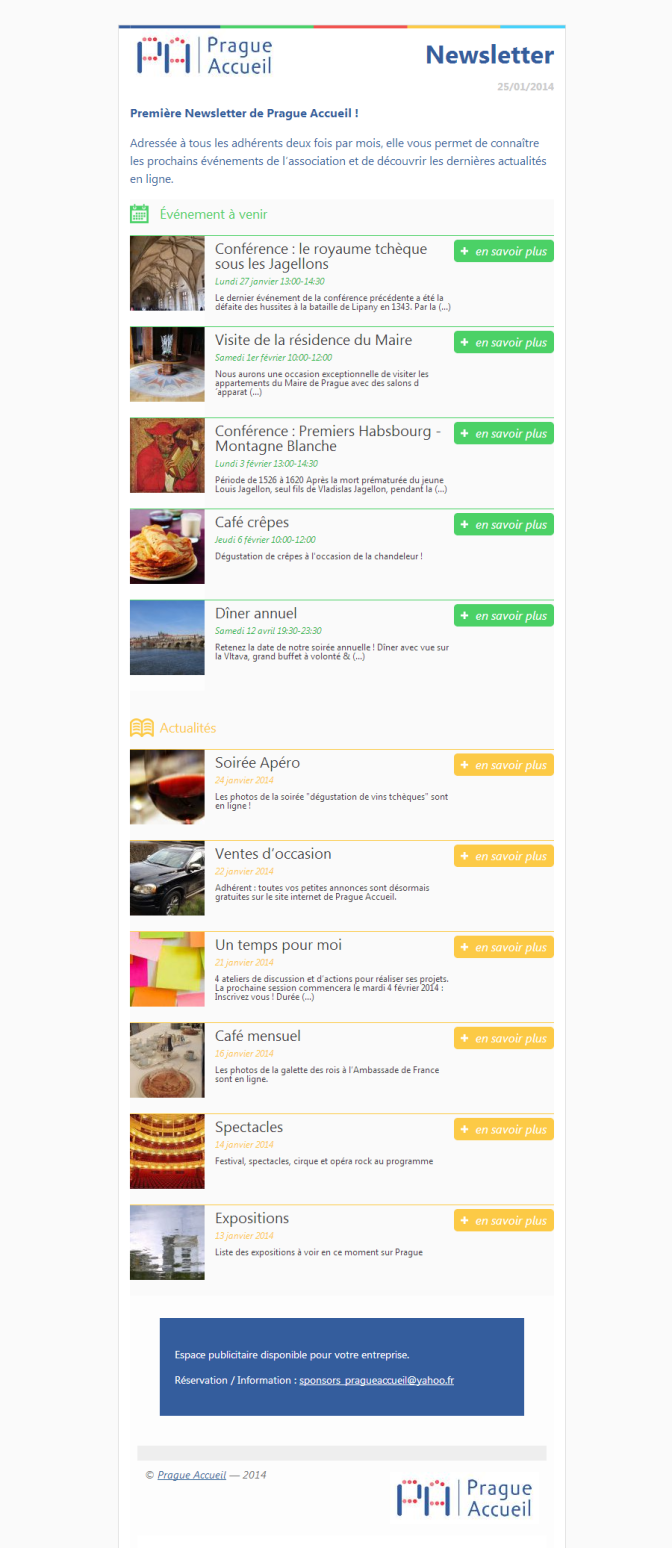Select 'en savoir plus' for Premiers Habsbourg conference
Screen dimensions: 672x1548
pyautogui.click(x=503, y=433)
